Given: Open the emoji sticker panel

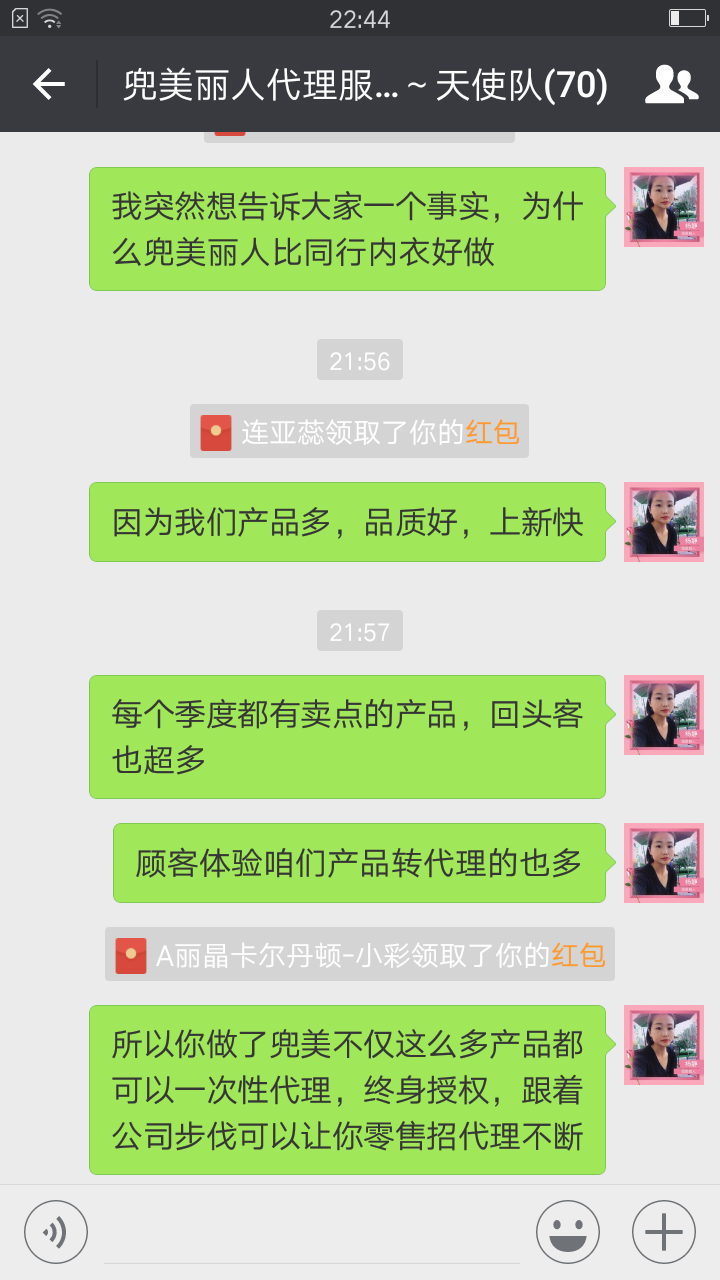Looking at the screenshot, I should [568, 1231].
